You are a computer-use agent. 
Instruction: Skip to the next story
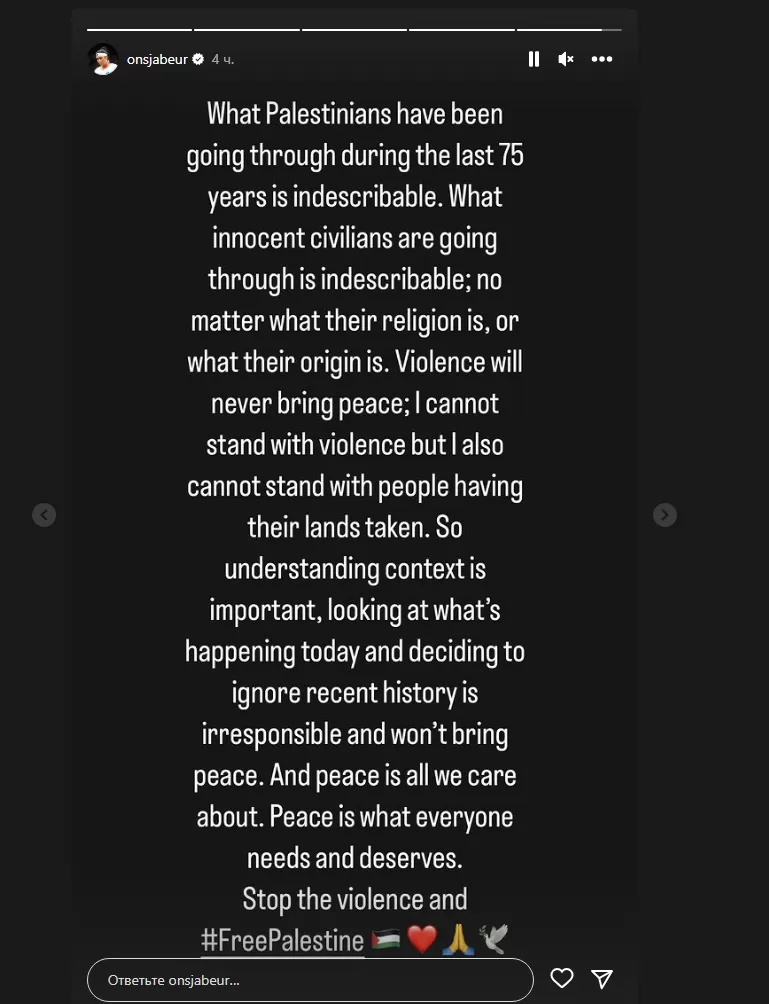coord(665,515)
